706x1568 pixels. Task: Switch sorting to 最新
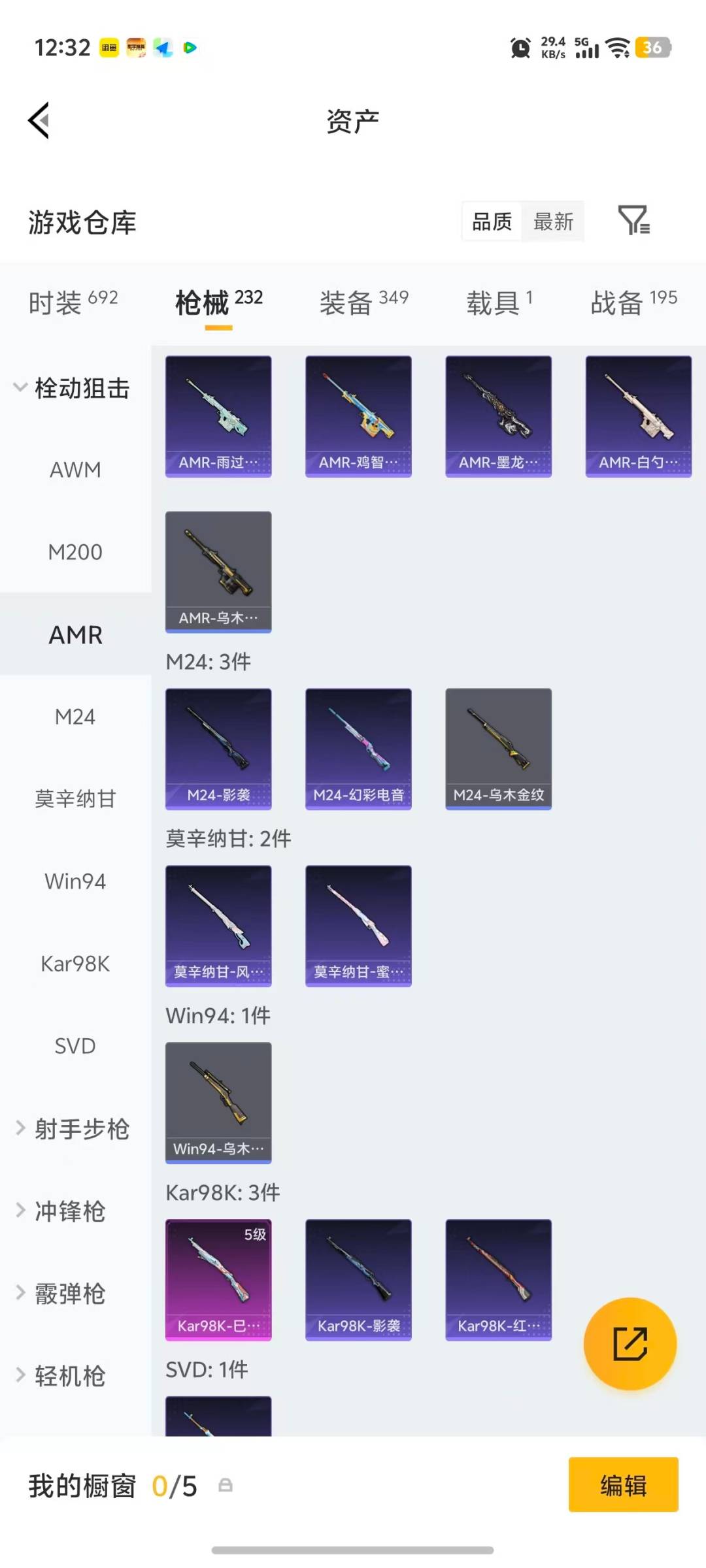(553, 222)
